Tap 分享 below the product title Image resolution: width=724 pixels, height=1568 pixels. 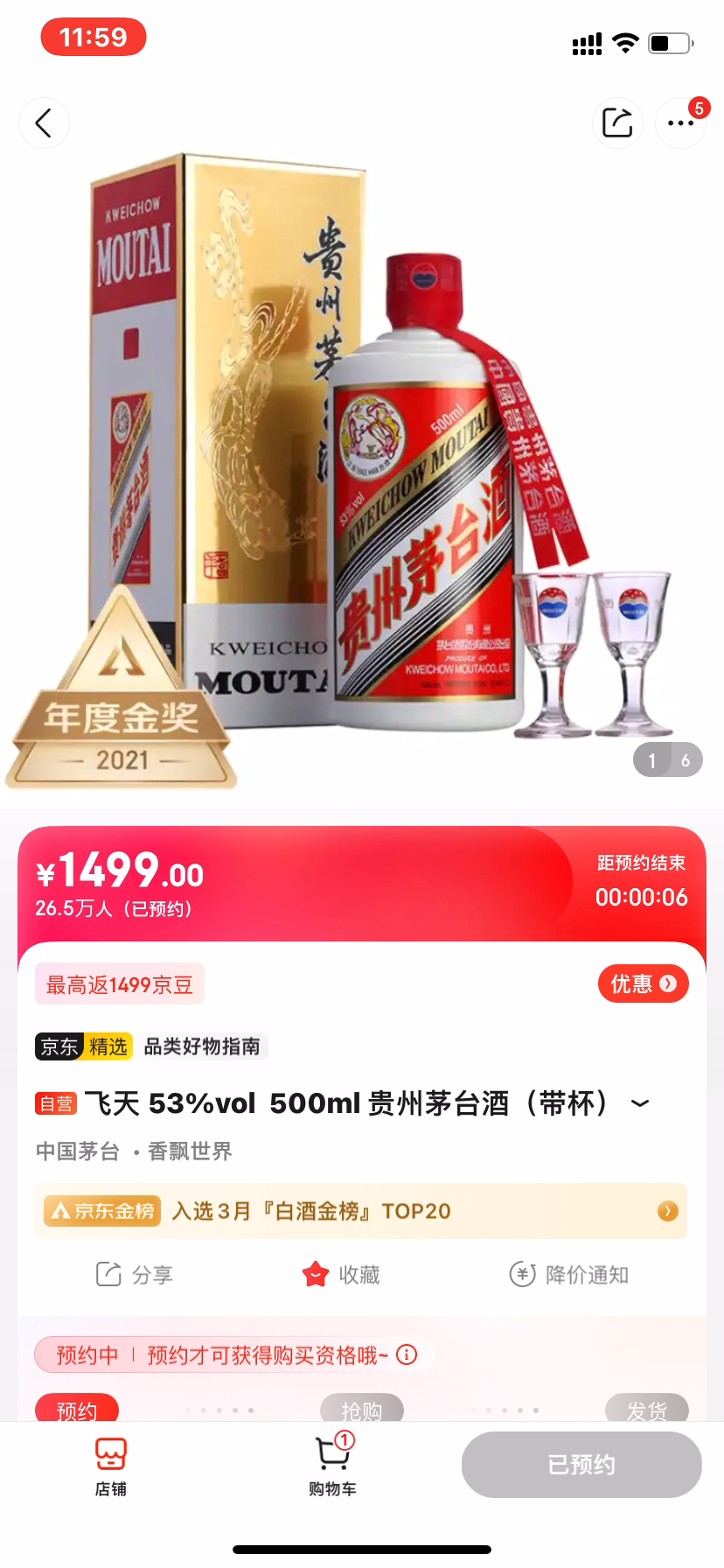pyautogui.click(x=134, y=1275)
